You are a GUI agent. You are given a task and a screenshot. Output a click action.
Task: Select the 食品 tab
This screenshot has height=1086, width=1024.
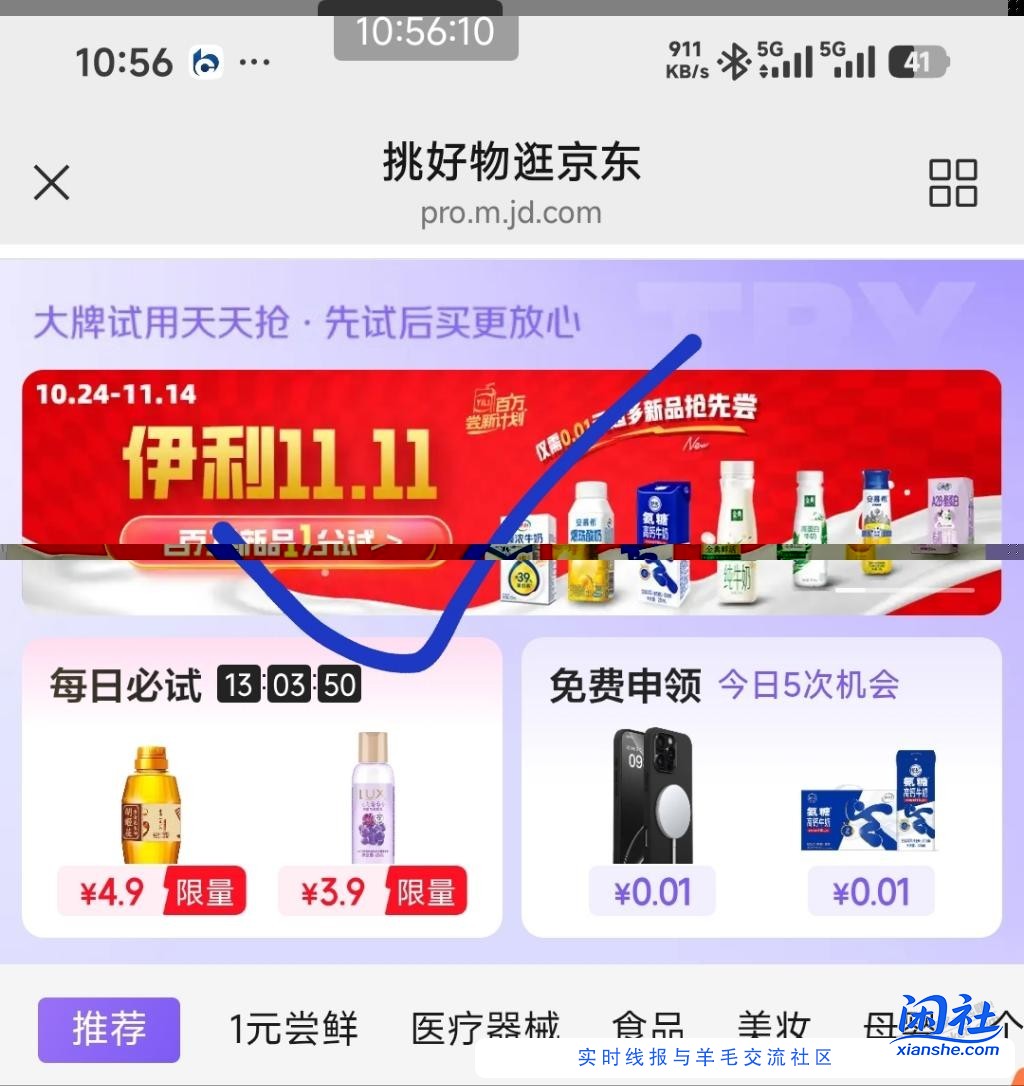click(x=651, y=1025)
